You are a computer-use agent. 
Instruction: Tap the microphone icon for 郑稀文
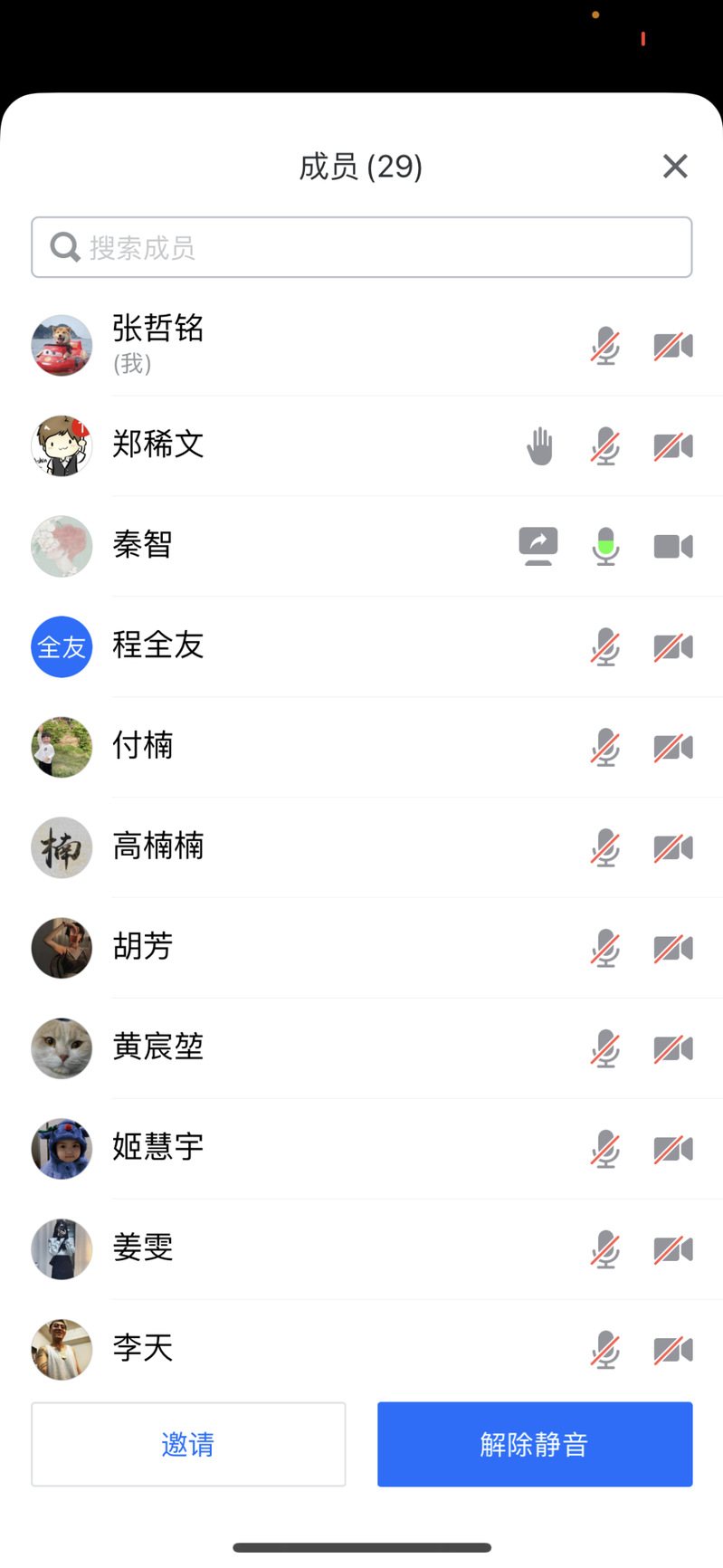tap(605, 446)
